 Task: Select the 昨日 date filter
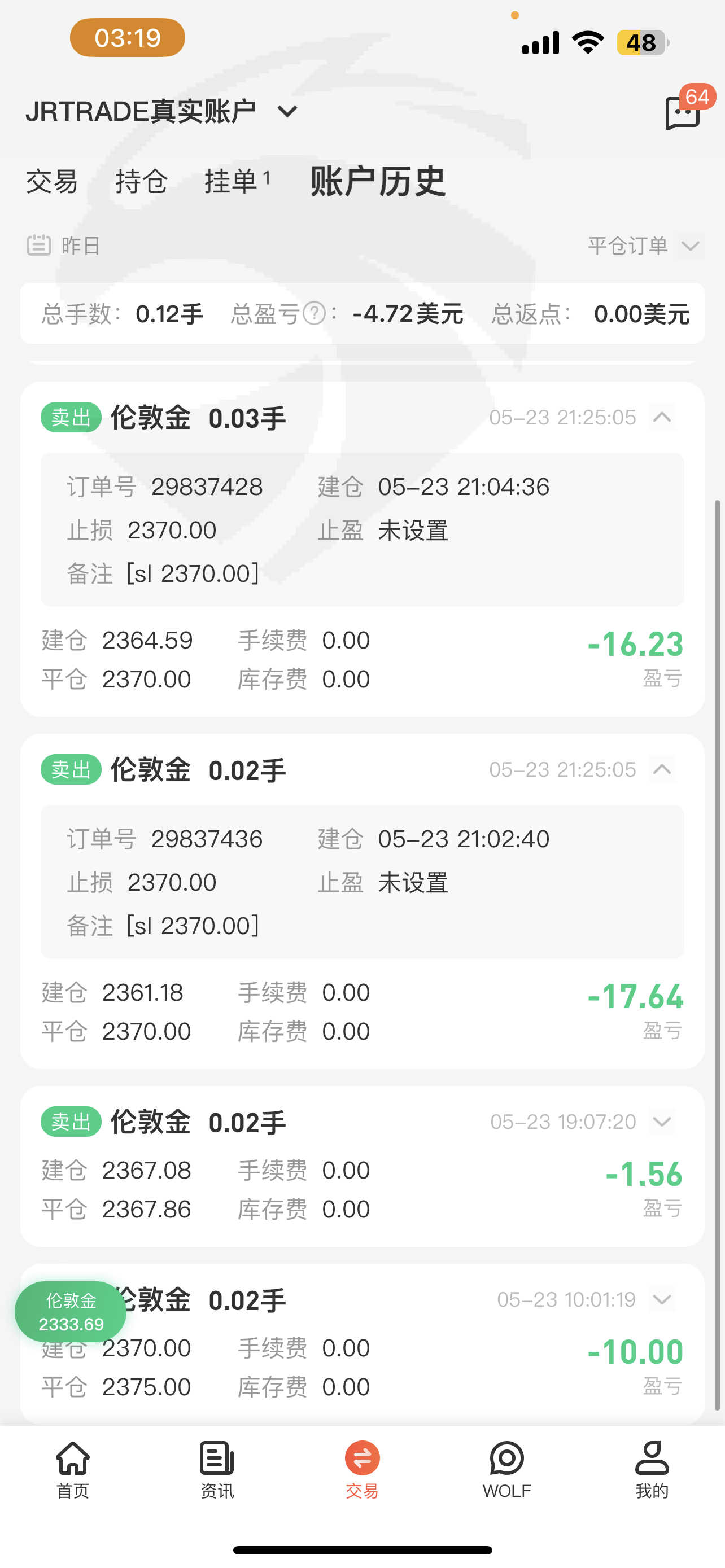pyautogui.click(x=64, y=246)
